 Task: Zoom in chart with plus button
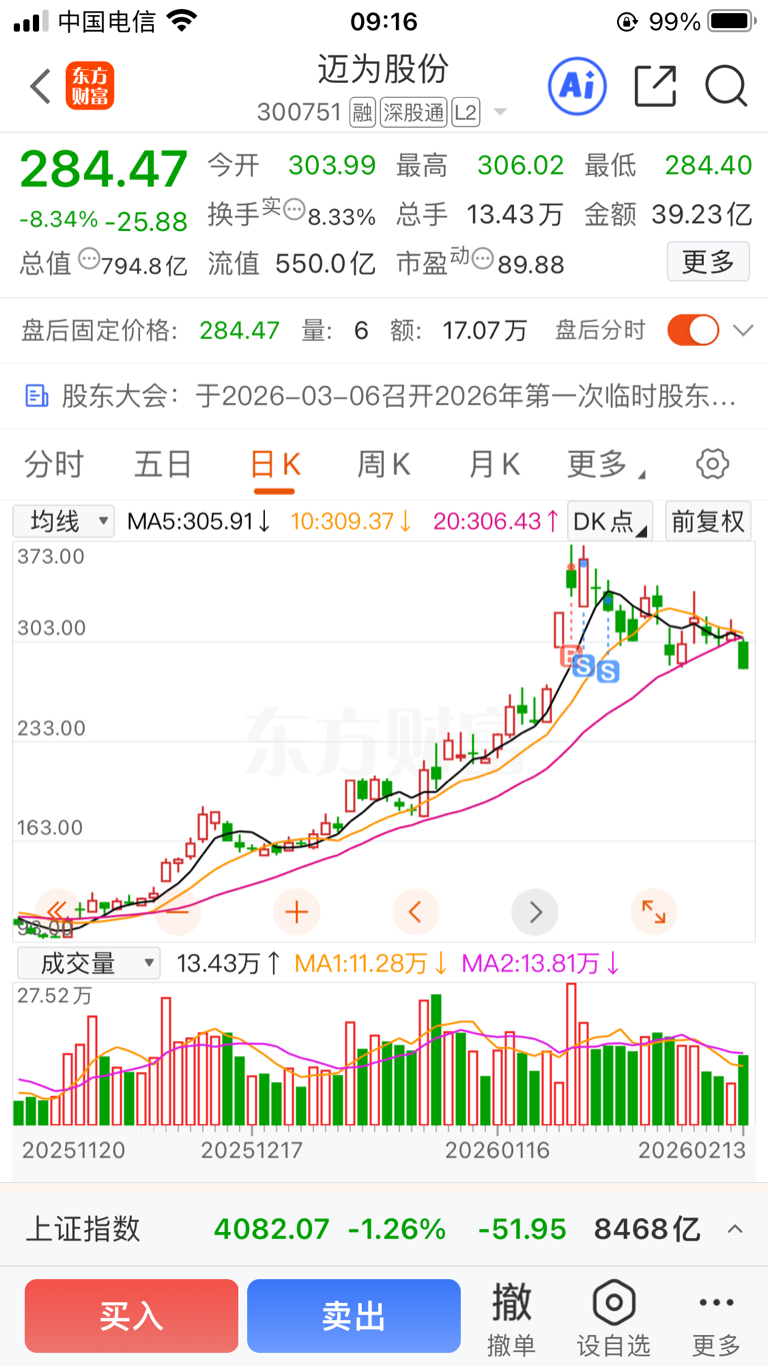coord(297,912)
